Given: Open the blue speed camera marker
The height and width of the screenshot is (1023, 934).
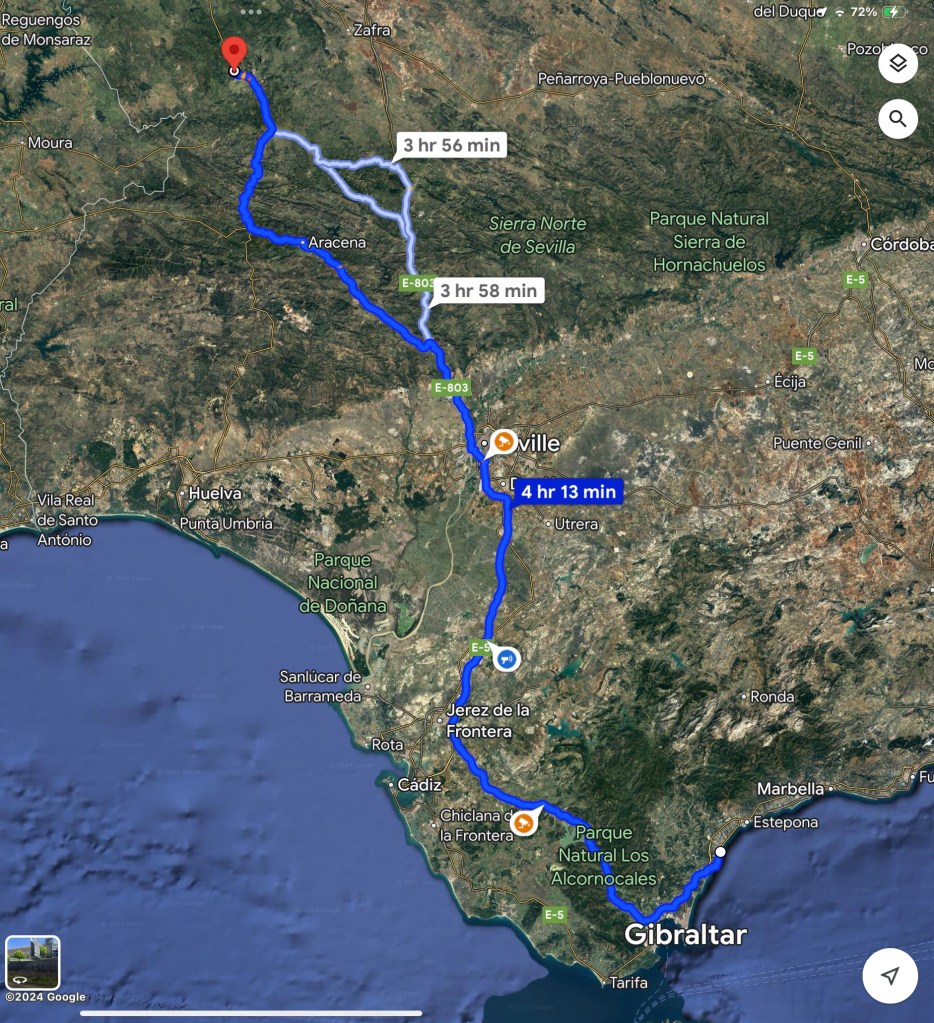Looking at the screenshot, I should tap(507, 659).
